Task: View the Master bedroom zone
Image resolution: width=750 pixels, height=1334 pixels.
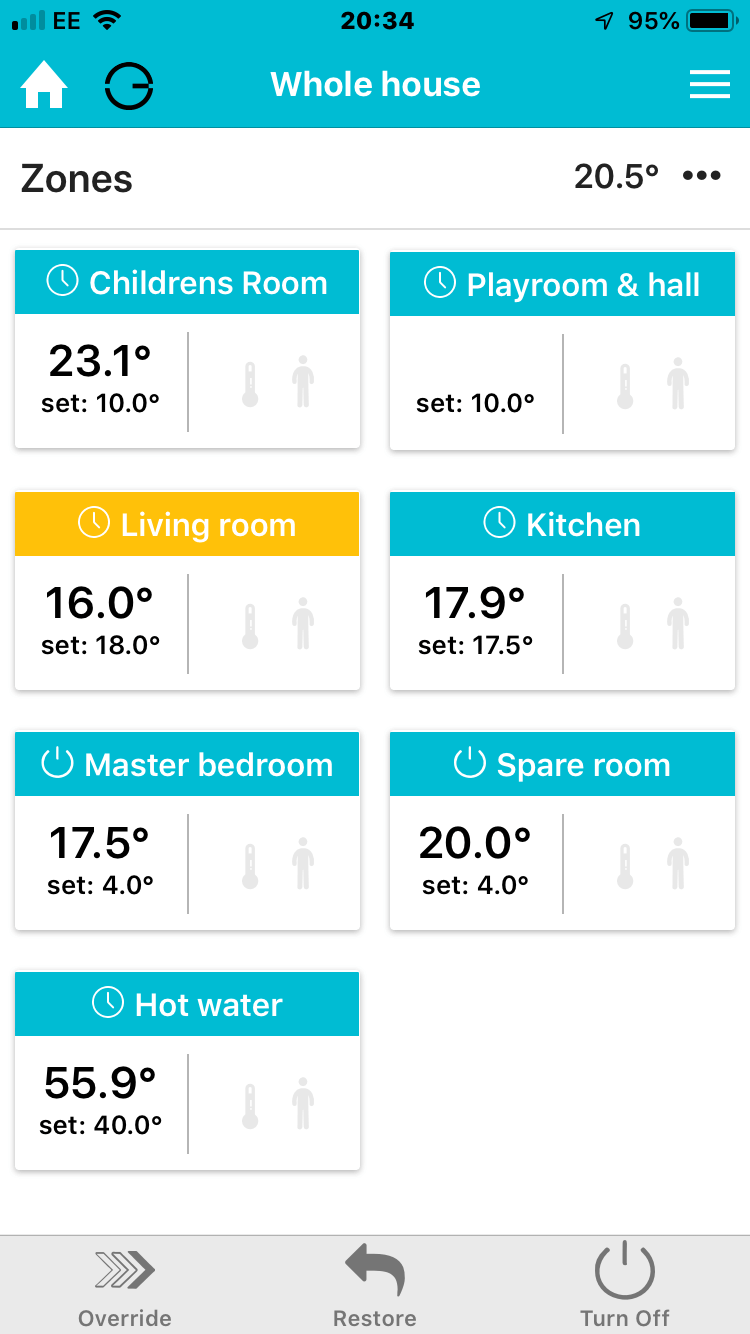Action: 187,829
